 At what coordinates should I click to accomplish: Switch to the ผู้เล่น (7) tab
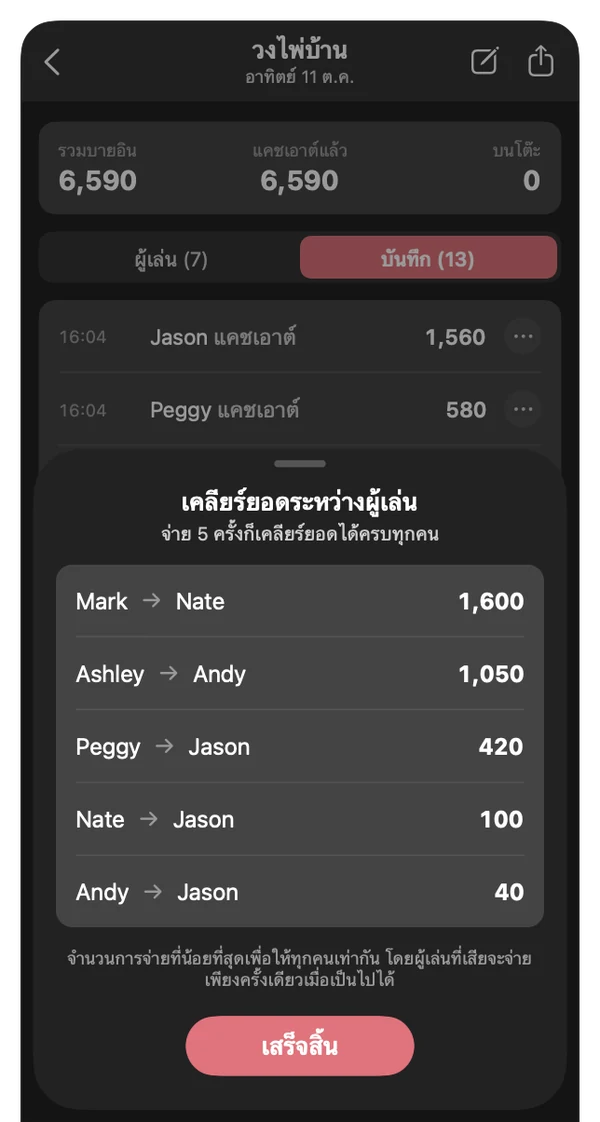tap(171, 259)
